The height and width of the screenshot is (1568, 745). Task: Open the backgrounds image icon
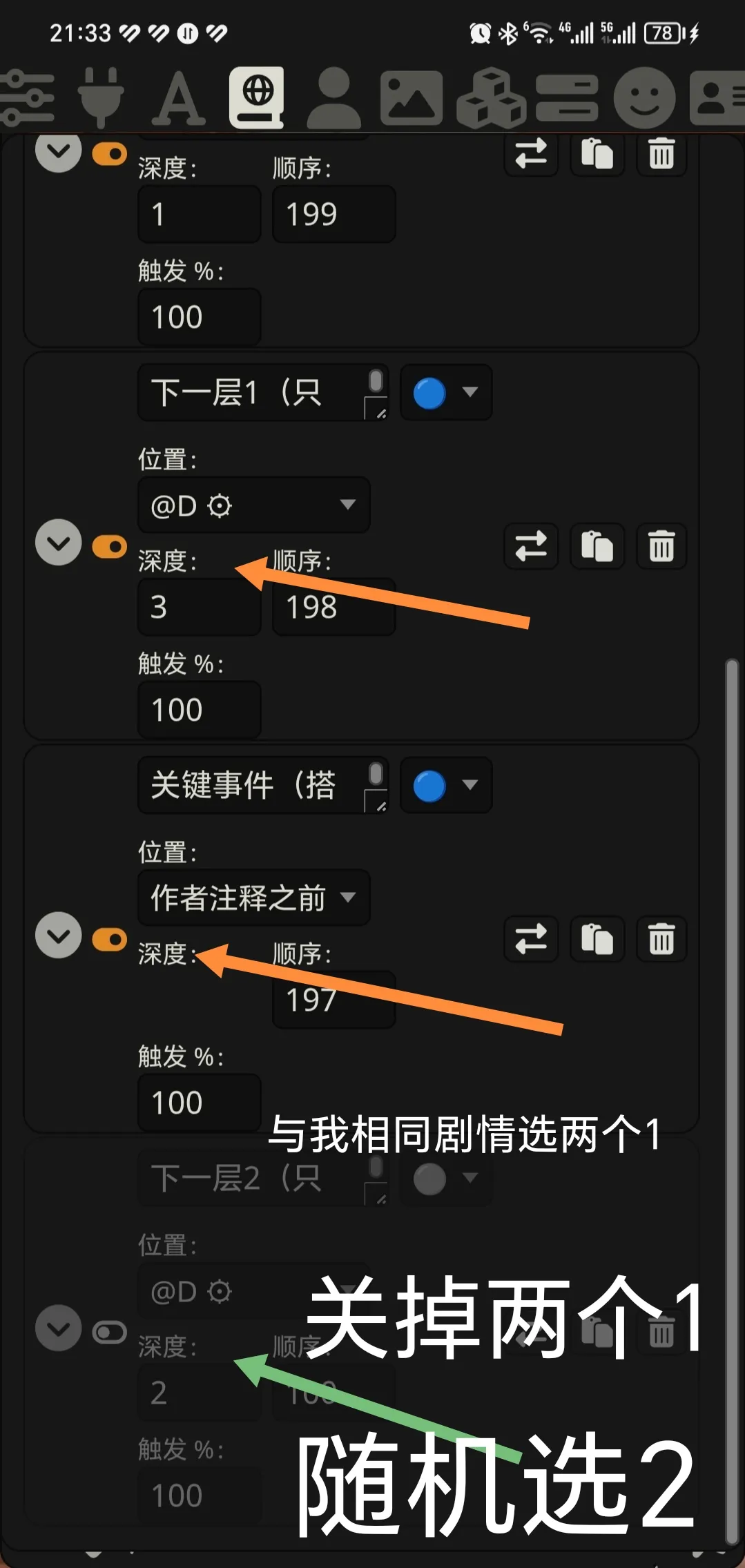coord(411,97)
